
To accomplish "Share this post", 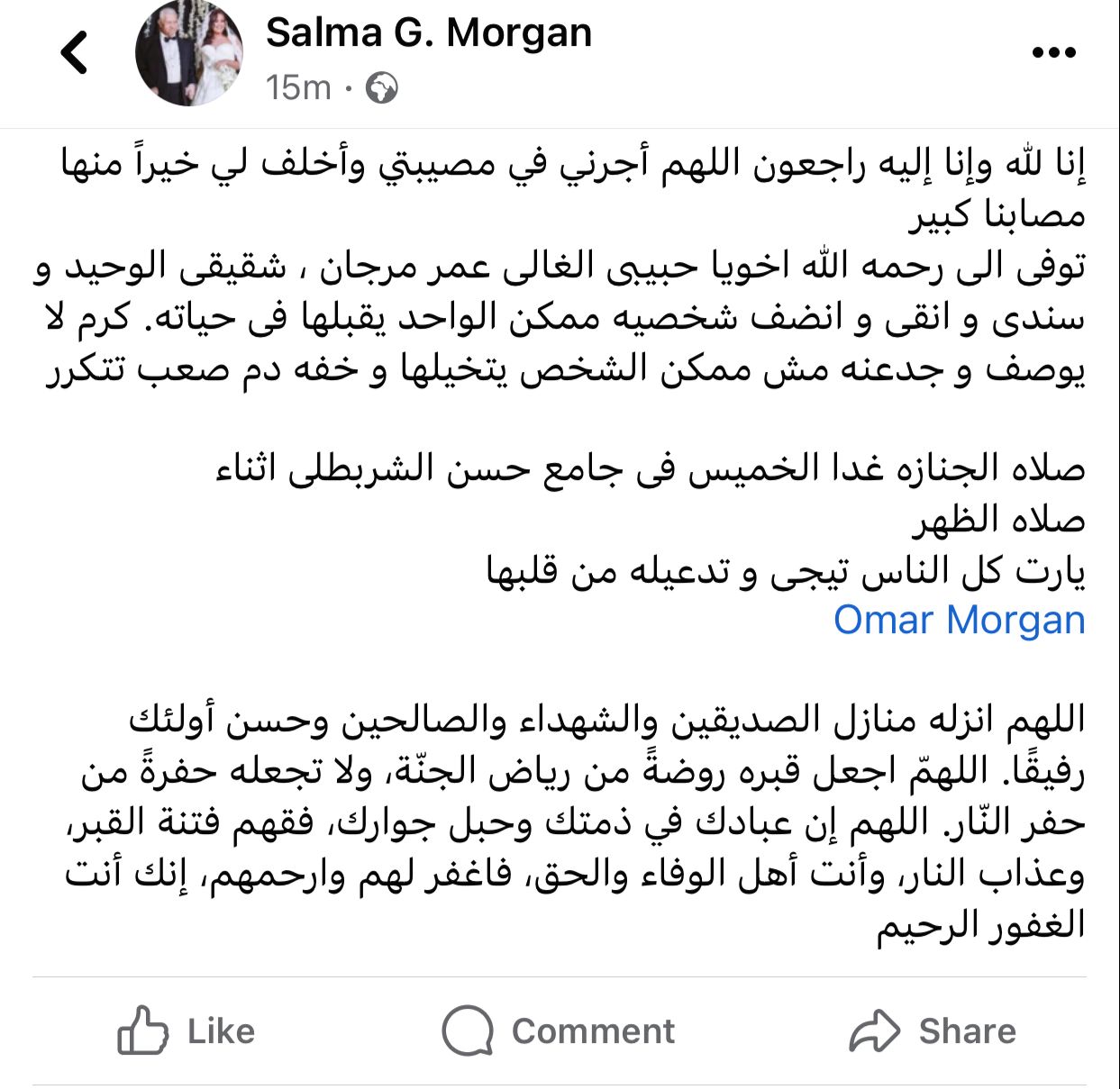I will coord(933,1031).
